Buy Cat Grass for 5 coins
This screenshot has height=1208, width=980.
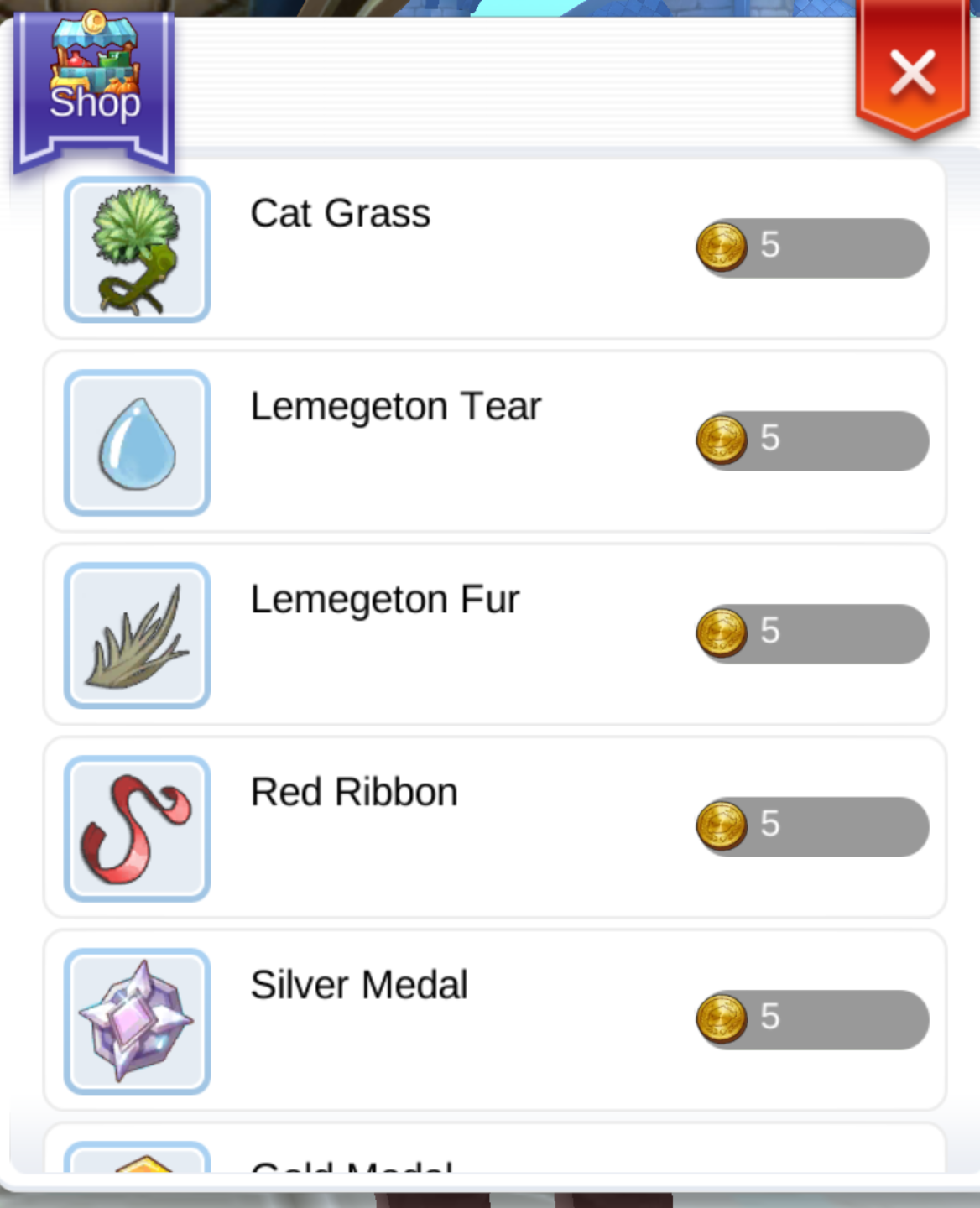click(812, 248)
